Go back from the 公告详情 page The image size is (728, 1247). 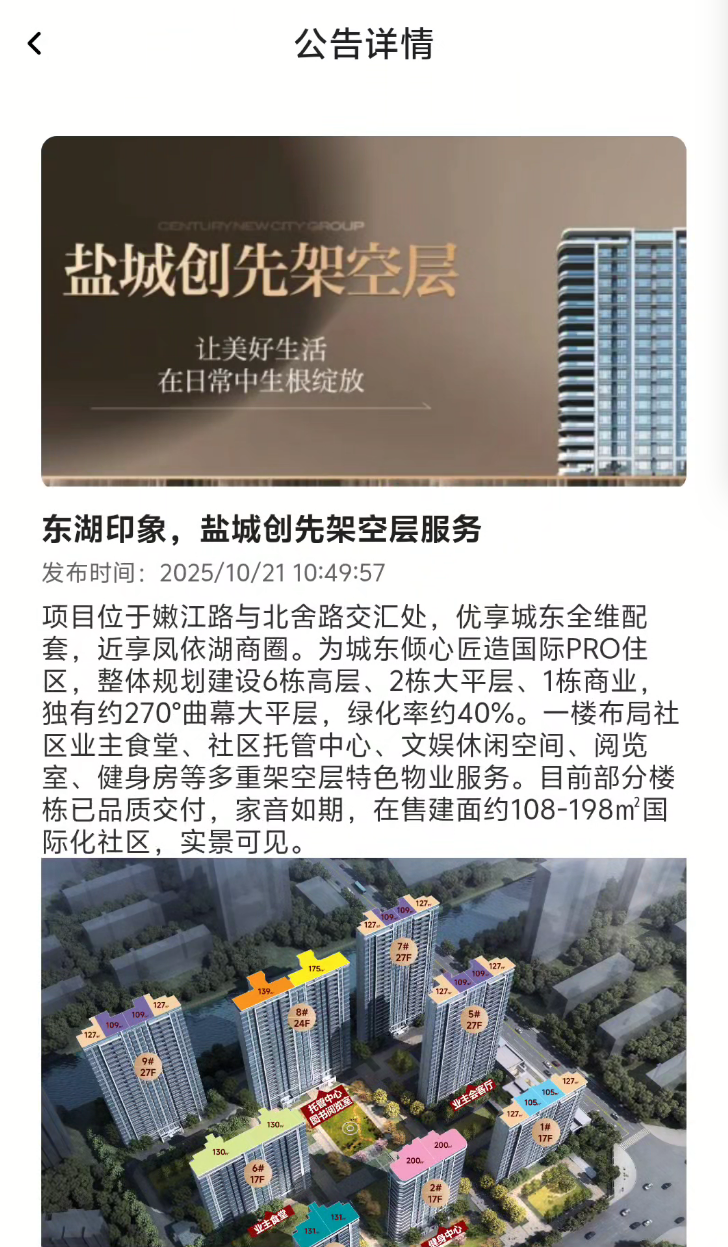click(35, 44)
